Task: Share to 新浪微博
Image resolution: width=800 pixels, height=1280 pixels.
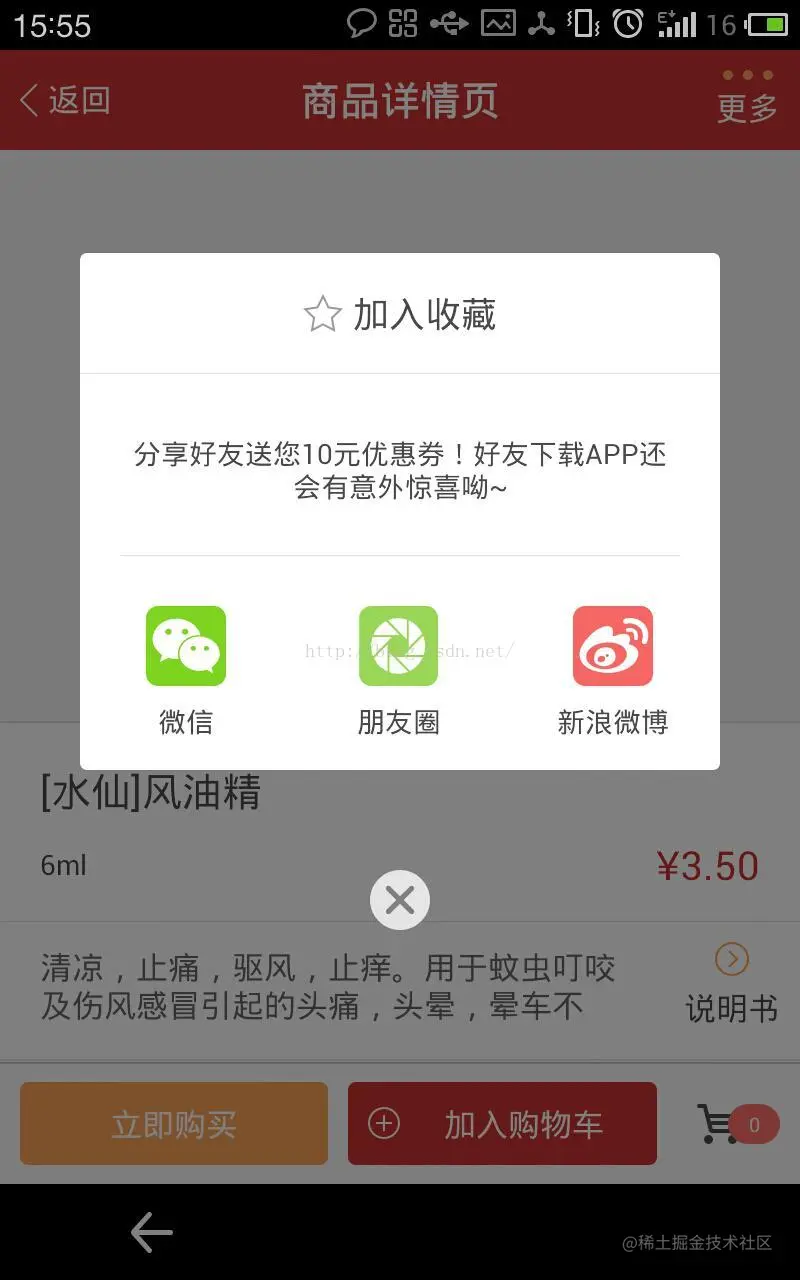Action: pos(612,647)
